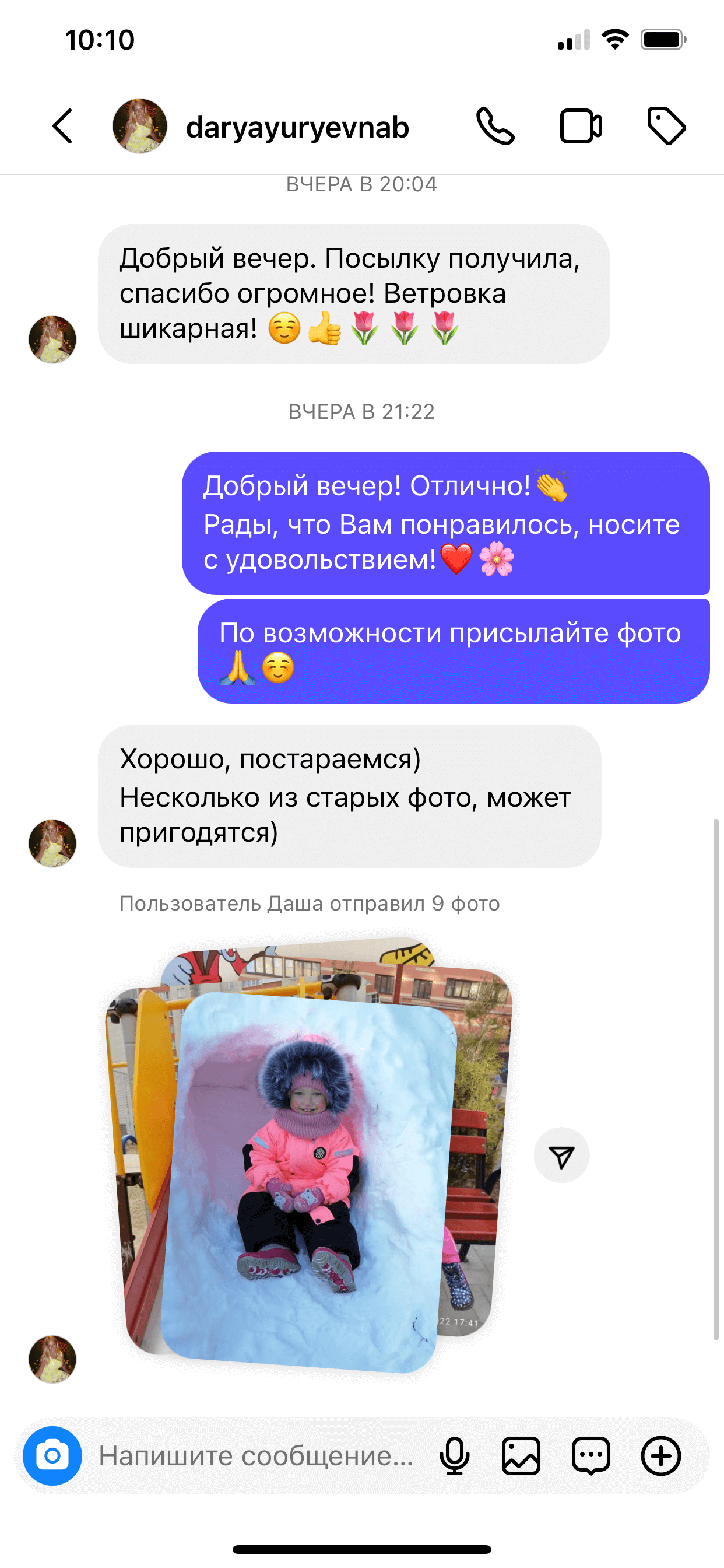Attach a photo from the gallery
The width and height of the screenshot is (724, 1568).
pos(521,1456)
